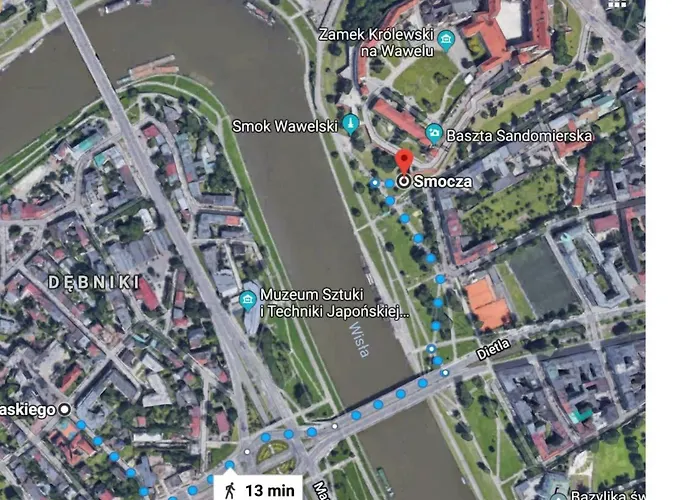Image resolution: width=700 pixels, height=500 pixels.
Task: Open Muzeum Sztuki i Techniki Japońskiej marker
Action: pyautogui.click(x=248, y=299)
